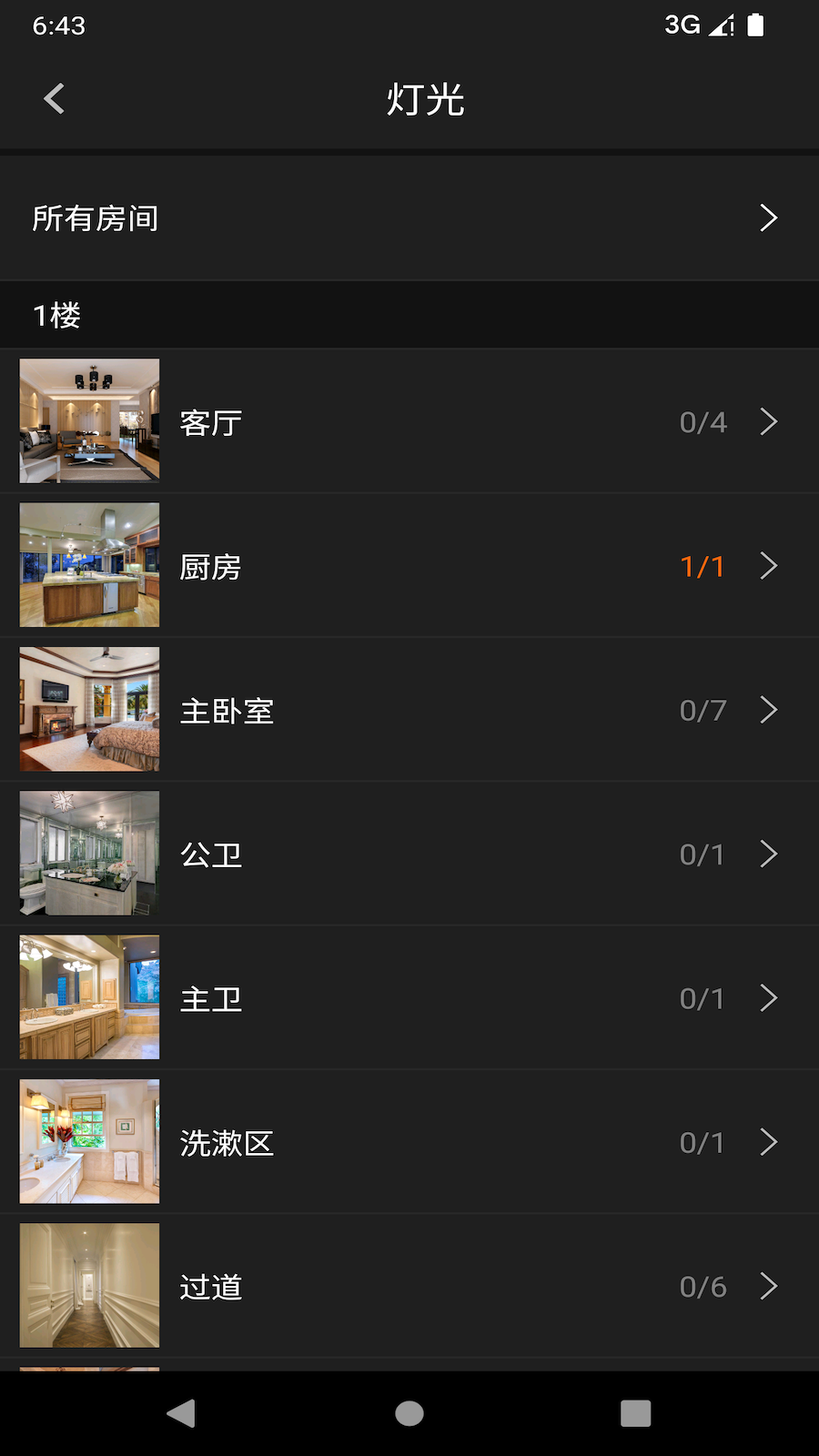Tap the 主卫 thumbnail image

coord(88,997)
